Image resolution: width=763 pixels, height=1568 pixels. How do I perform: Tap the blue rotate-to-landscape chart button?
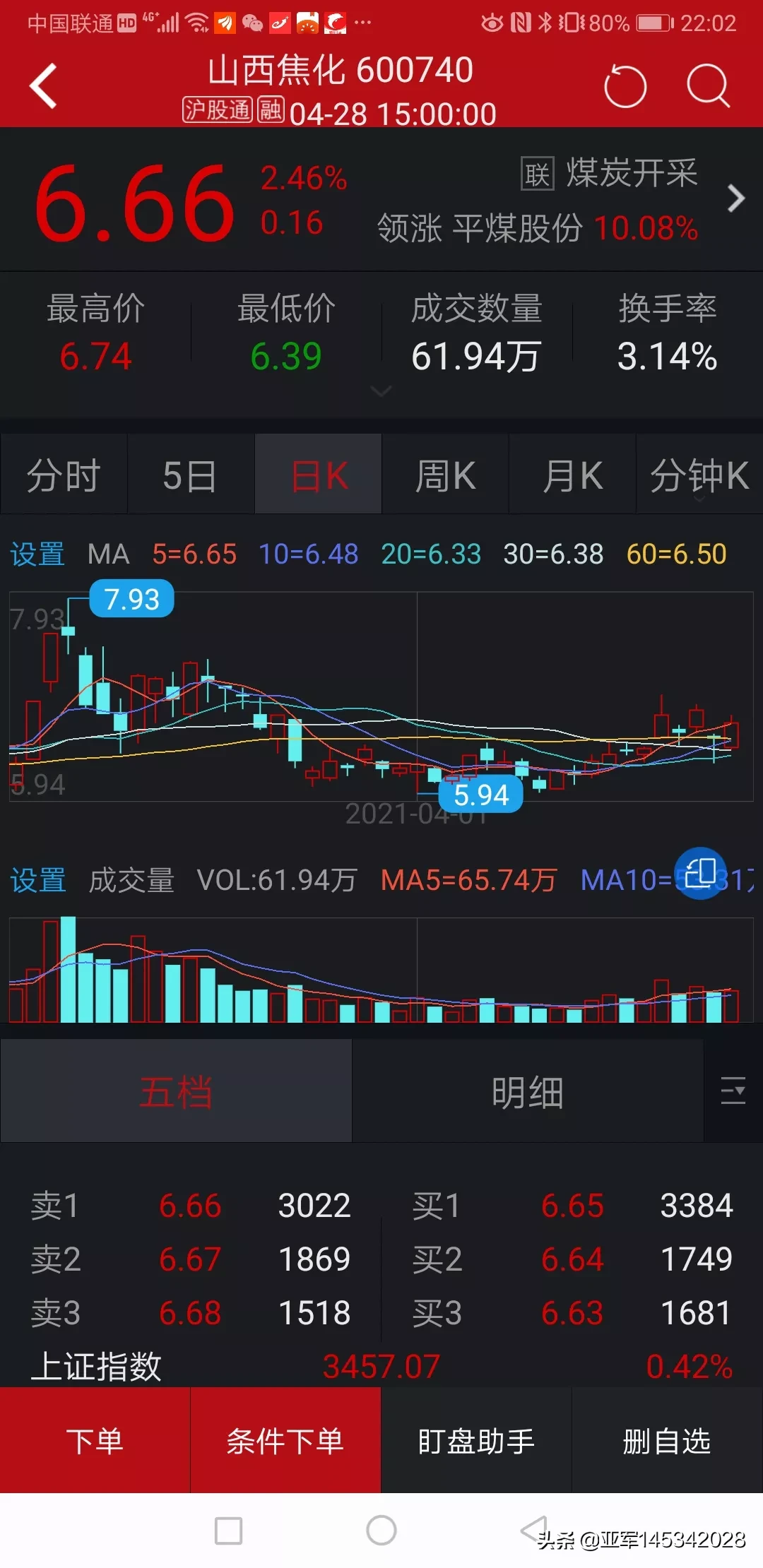(700, 873)
